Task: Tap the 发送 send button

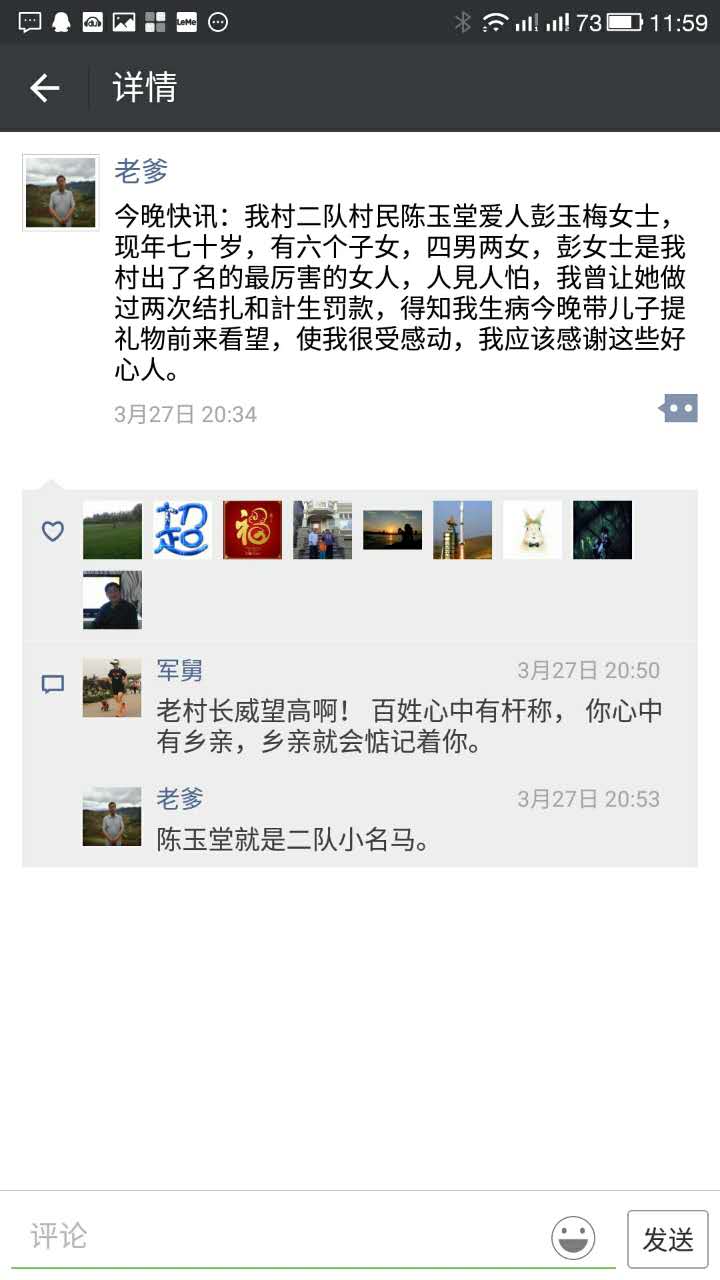Action: pos(667,1239)
